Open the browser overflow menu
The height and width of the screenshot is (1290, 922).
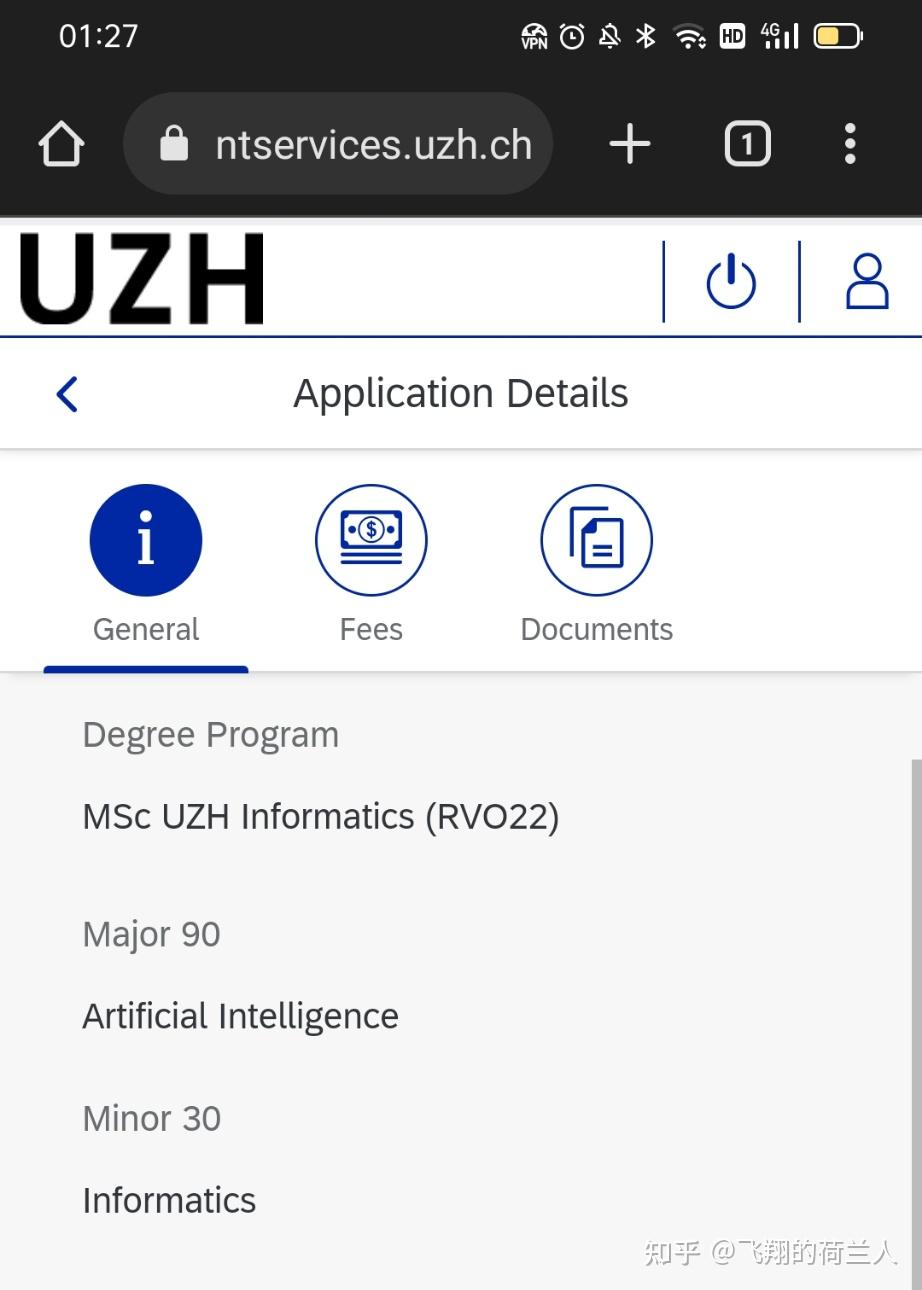tap(850, 145)
